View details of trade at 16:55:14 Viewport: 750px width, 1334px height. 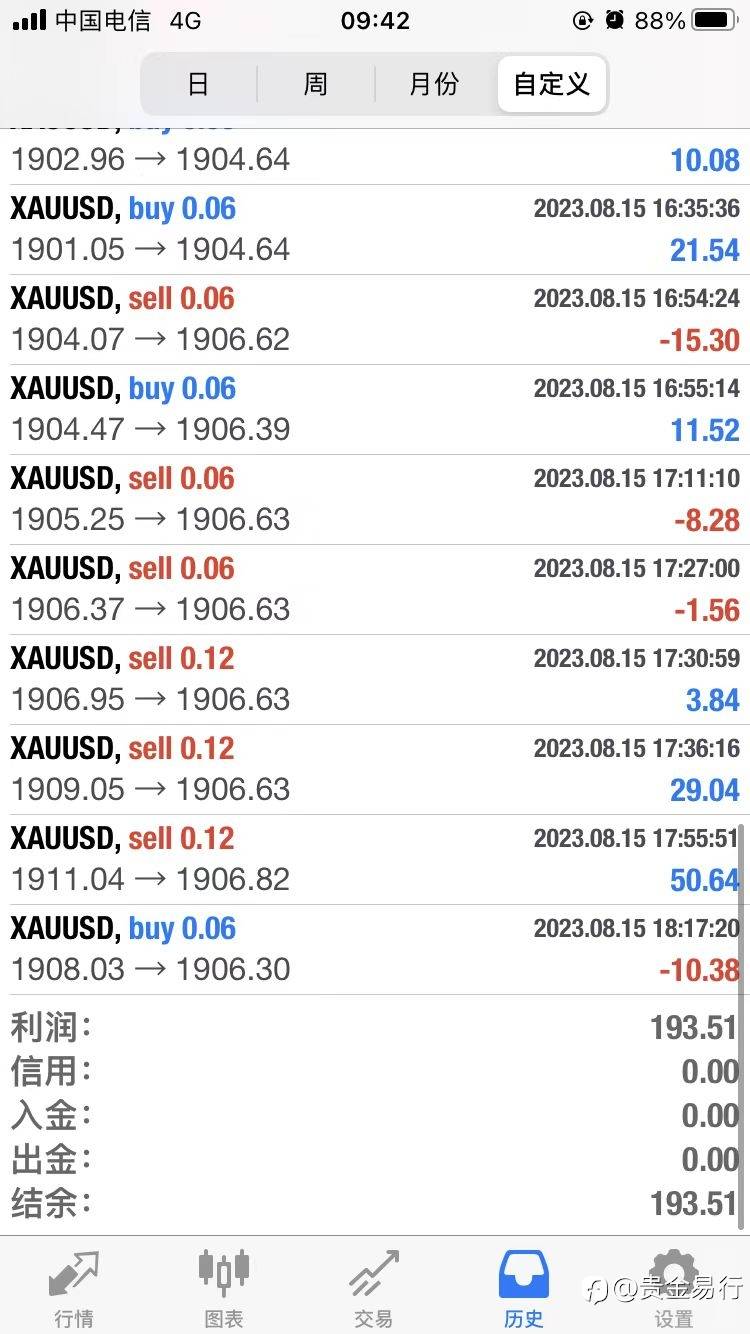click(375, 410)
